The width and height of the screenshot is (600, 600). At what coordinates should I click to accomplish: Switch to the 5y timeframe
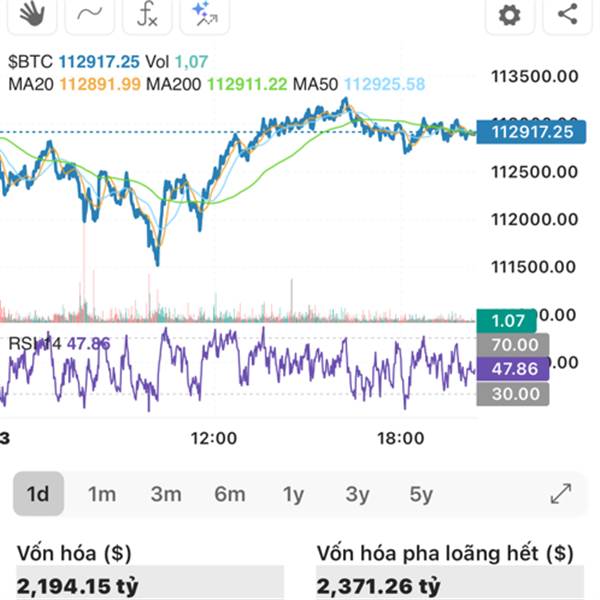[x=421, y=494]
